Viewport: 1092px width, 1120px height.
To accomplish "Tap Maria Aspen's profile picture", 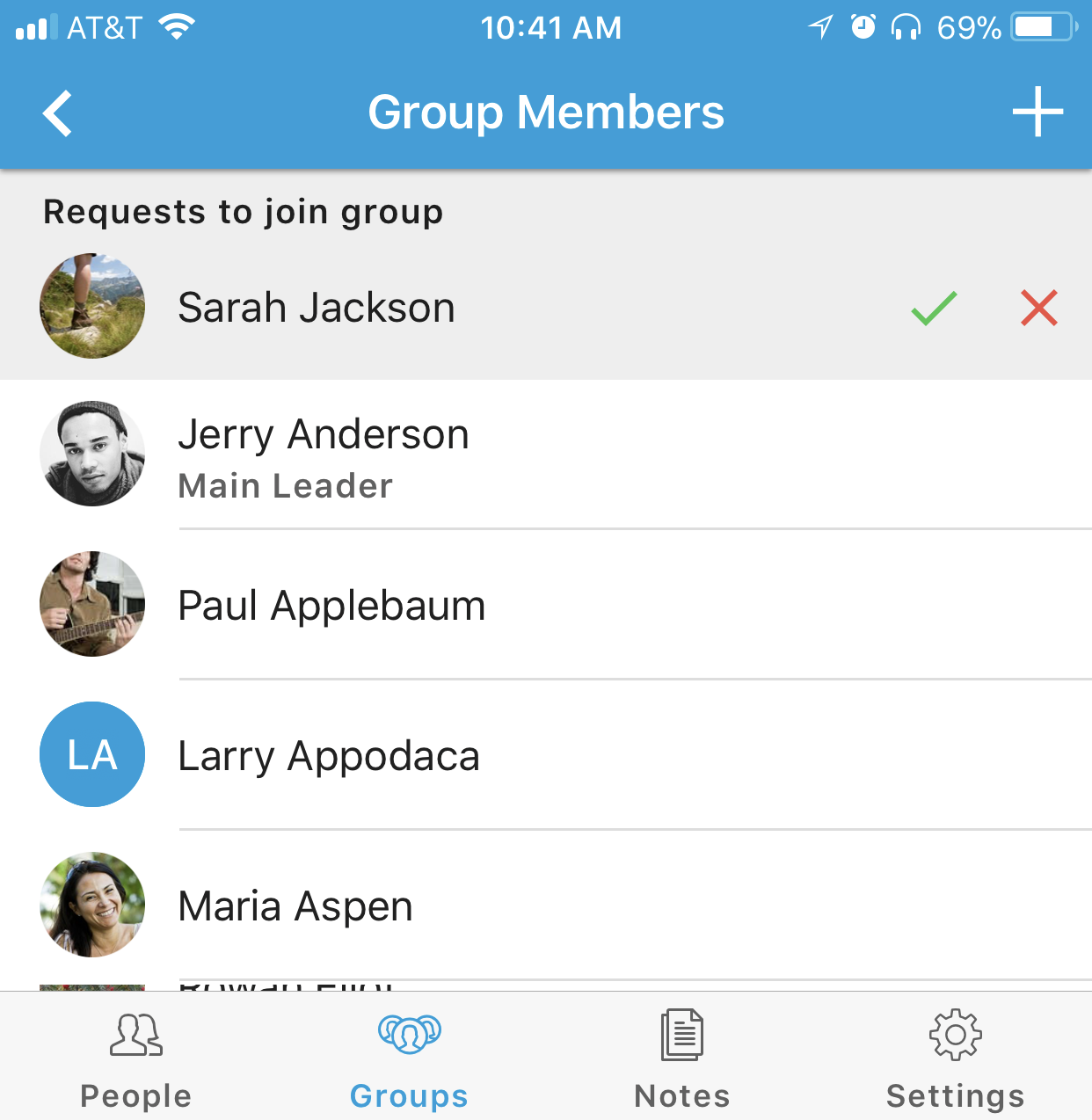I will tap(92, 905).
